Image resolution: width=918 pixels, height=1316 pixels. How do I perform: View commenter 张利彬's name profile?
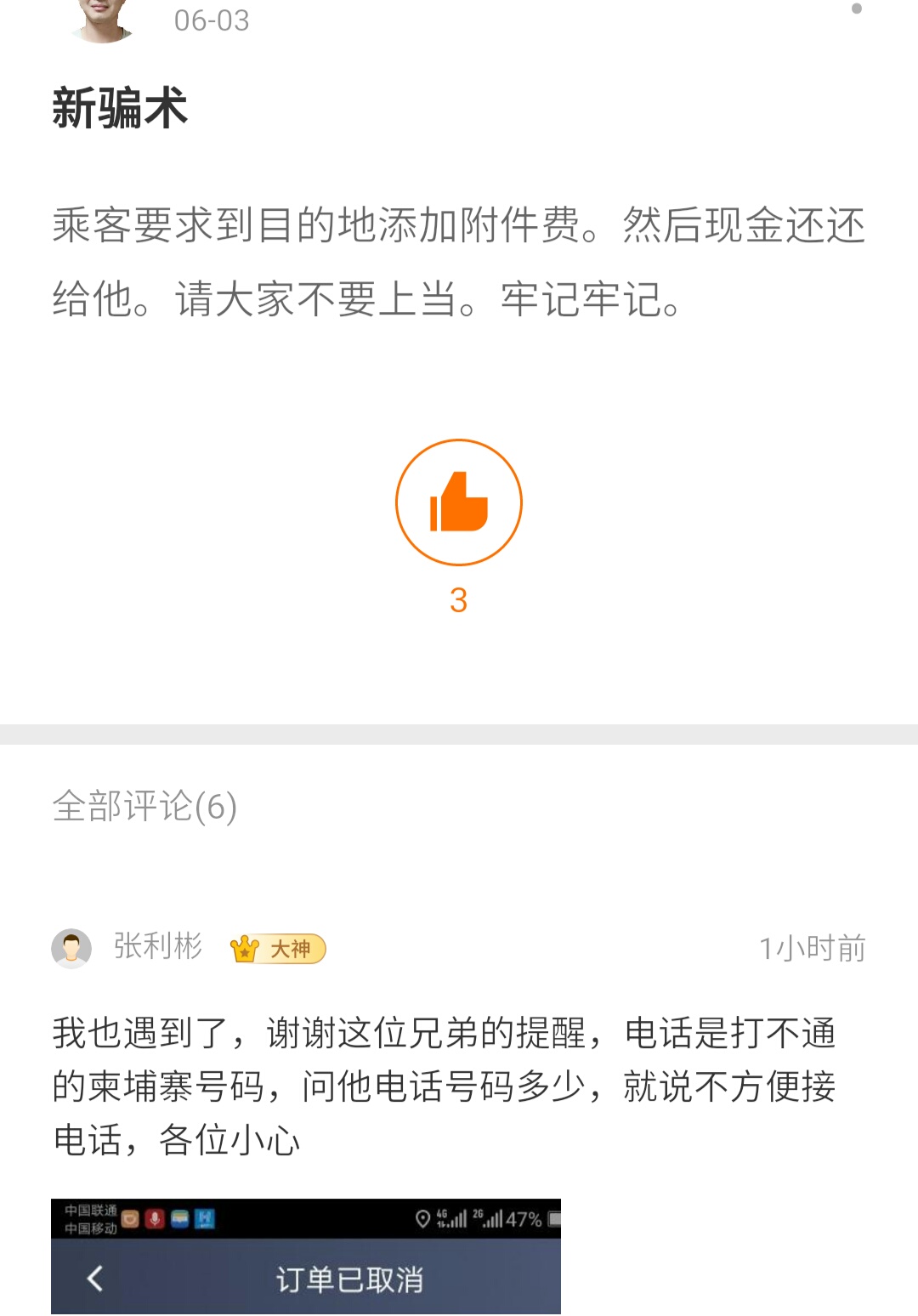[x=158, y=946]
